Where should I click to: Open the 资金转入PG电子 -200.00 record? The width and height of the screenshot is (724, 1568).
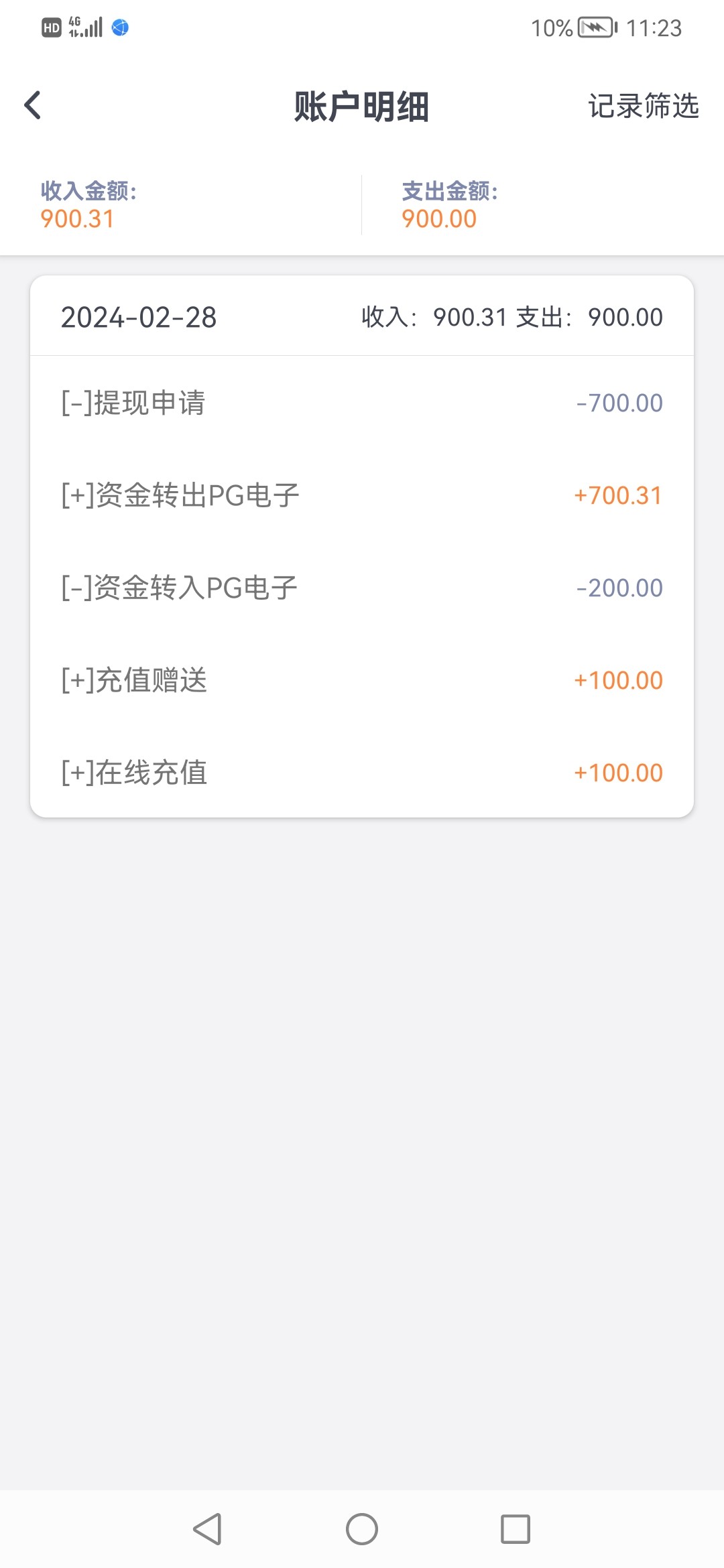point(362,588)
